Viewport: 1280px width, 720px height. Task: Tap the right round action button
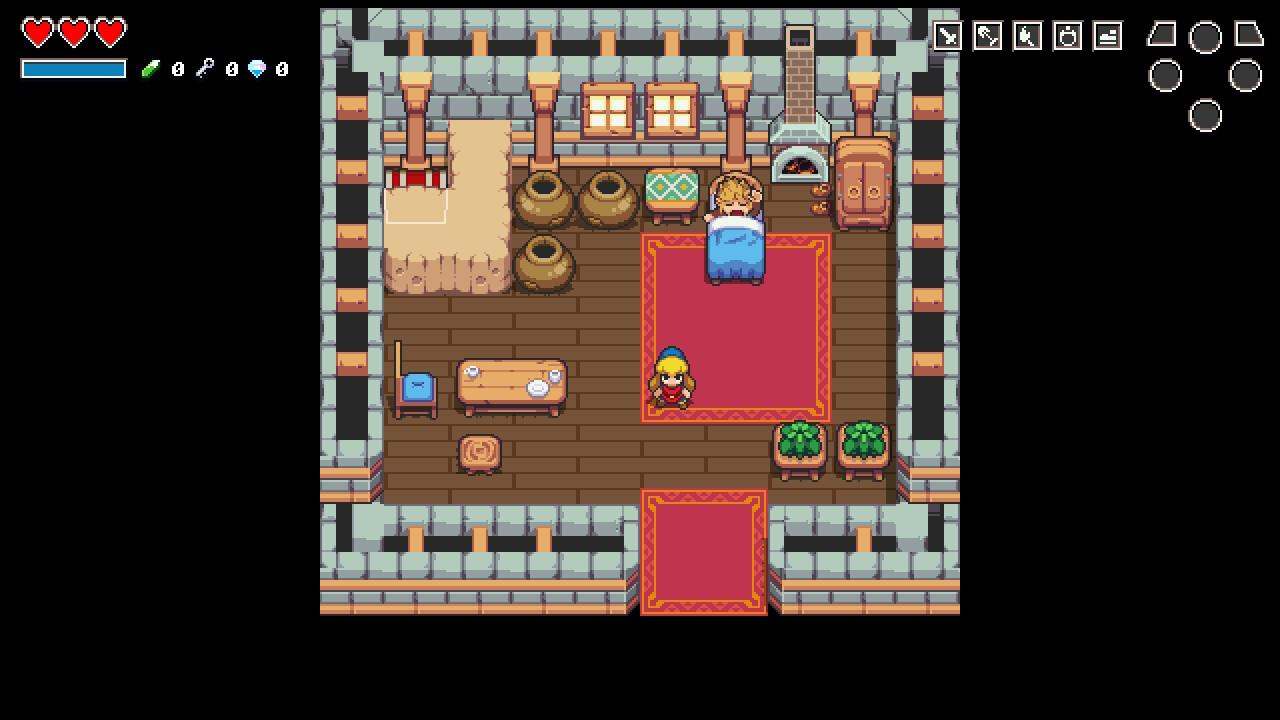click(1245, 76)
